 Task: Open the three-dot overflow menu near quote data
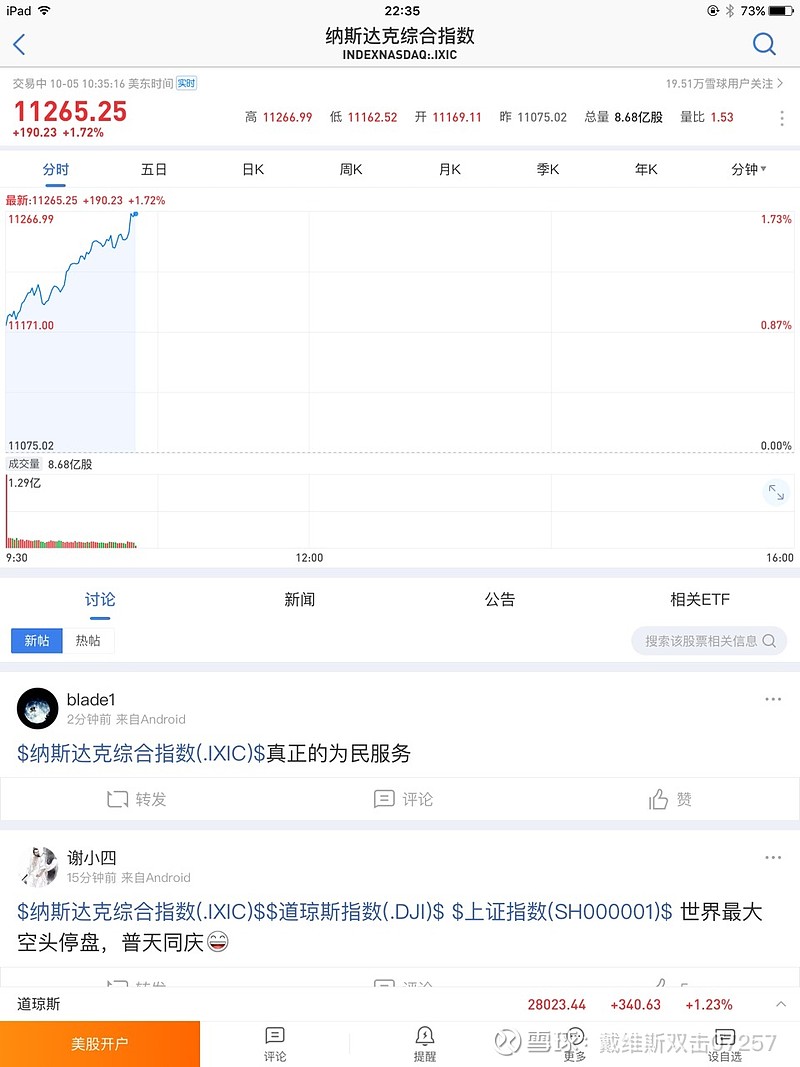tap(781, 118)
